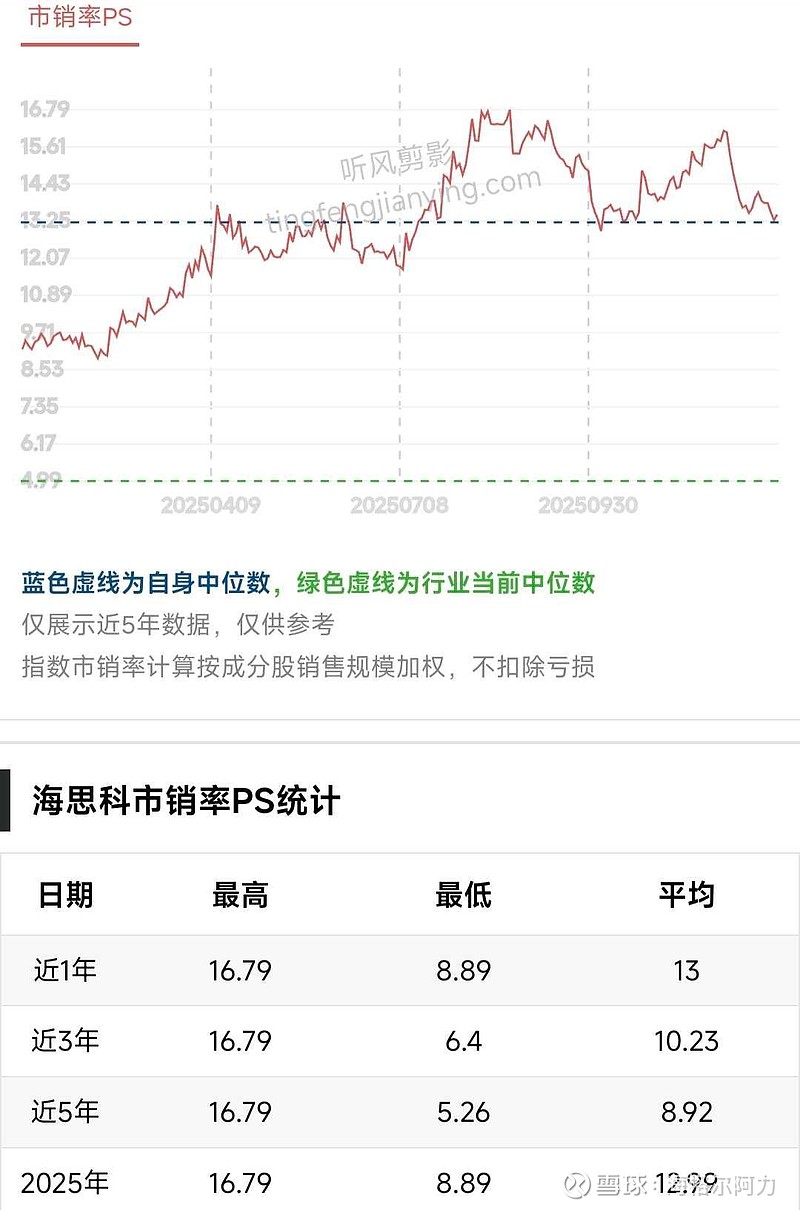800x1210 pixels.
Task: Click the 最高 column header
Action: pos(241,897)
